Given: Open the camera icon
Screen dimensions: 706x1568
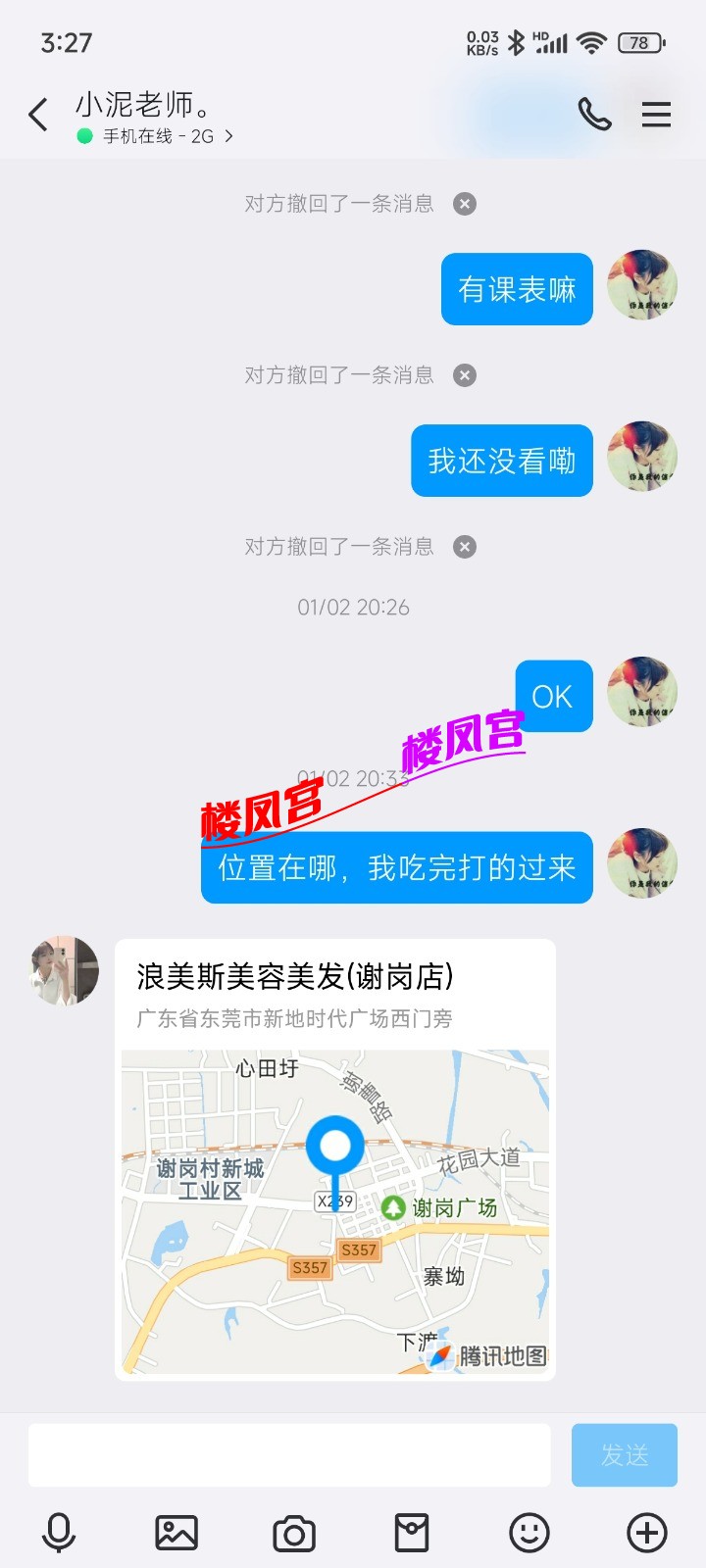Looking at the screenshot, I should pos(294,1534).
